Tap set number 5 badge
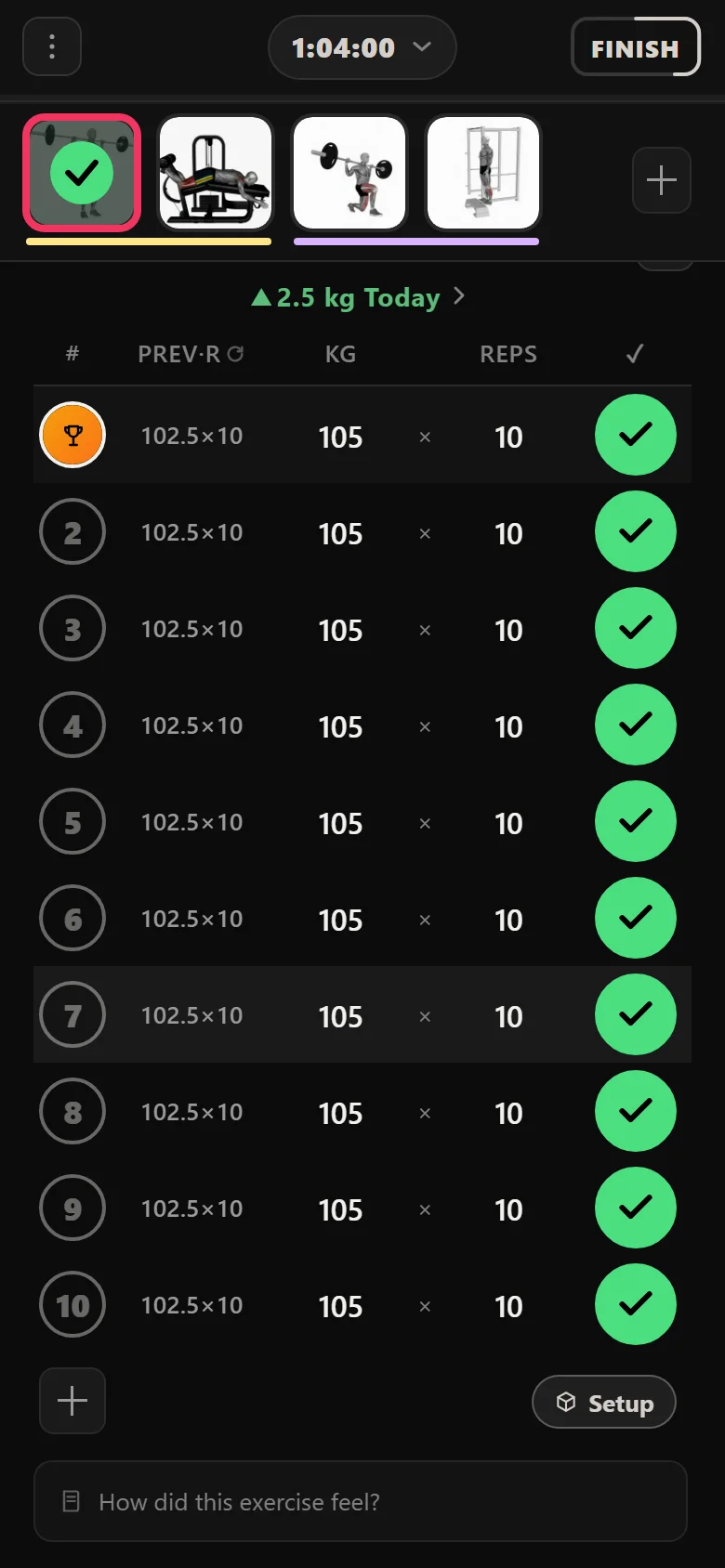Screen dimensions: 725x1568 tap(72, 821)
